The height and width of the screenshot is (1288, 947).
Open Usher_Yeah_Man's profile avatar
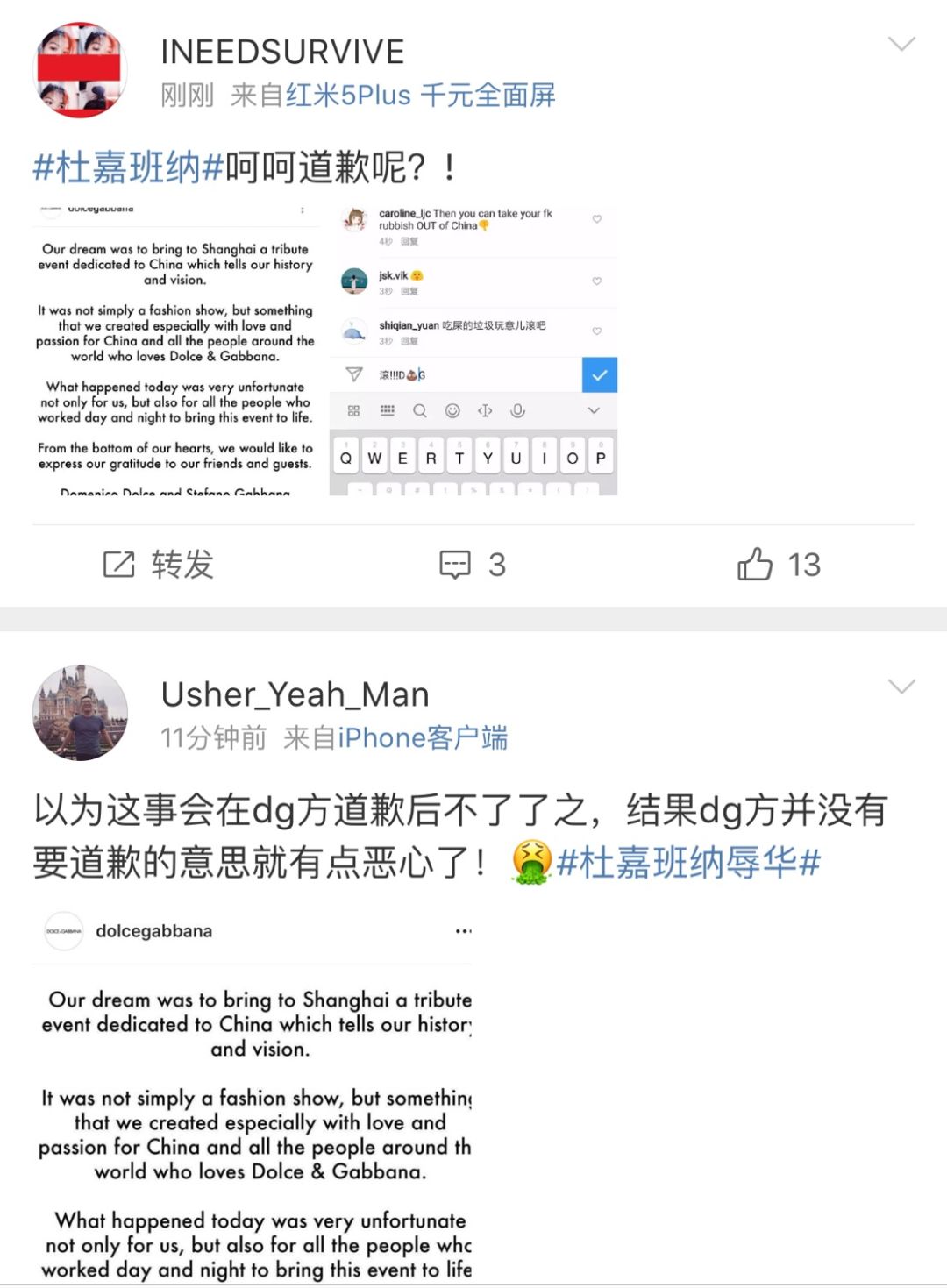80,712
